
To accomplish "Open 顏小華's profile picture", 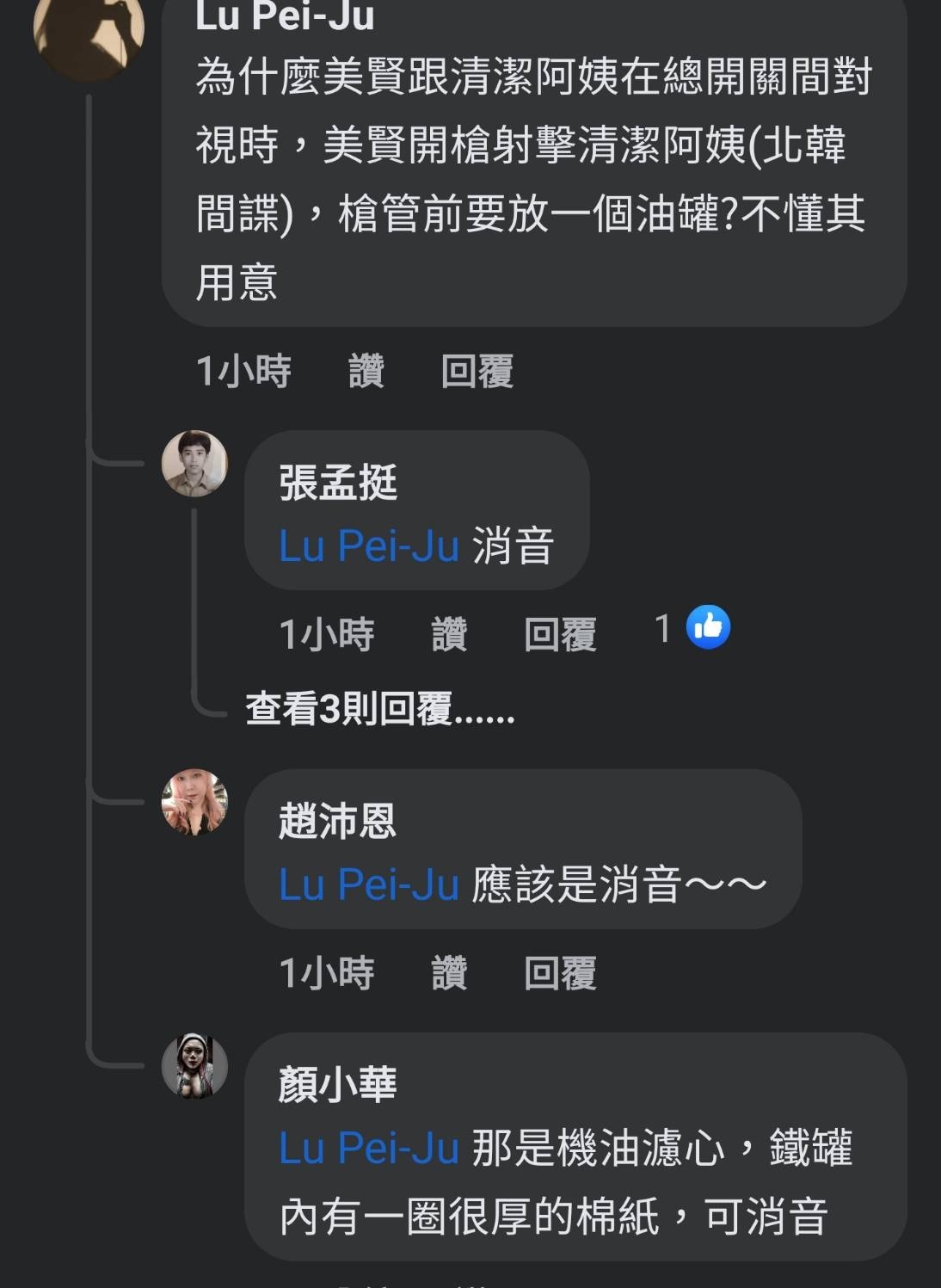I will click(x=195, y=1066).
